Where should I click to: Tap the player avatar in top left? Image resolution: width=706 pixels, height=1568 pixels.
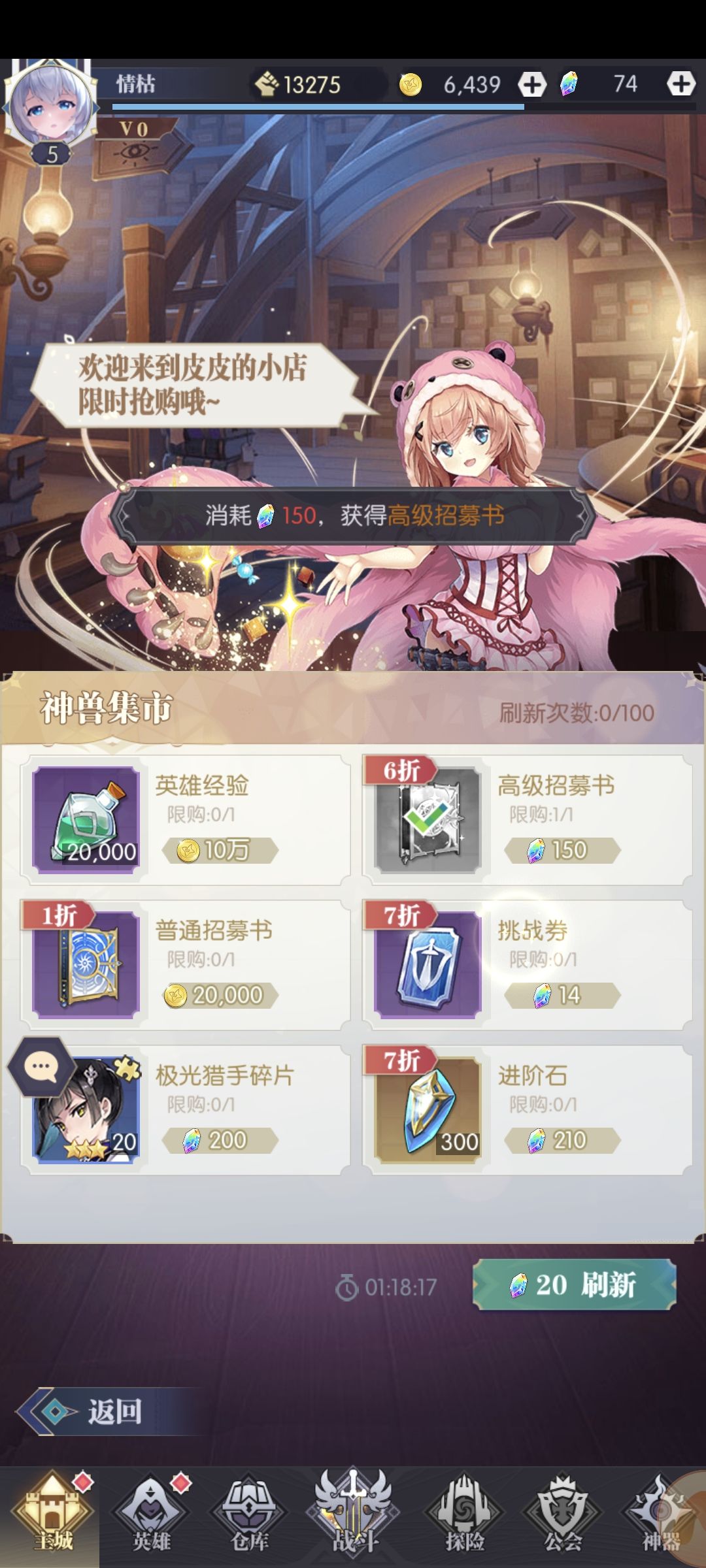(49, 101)
